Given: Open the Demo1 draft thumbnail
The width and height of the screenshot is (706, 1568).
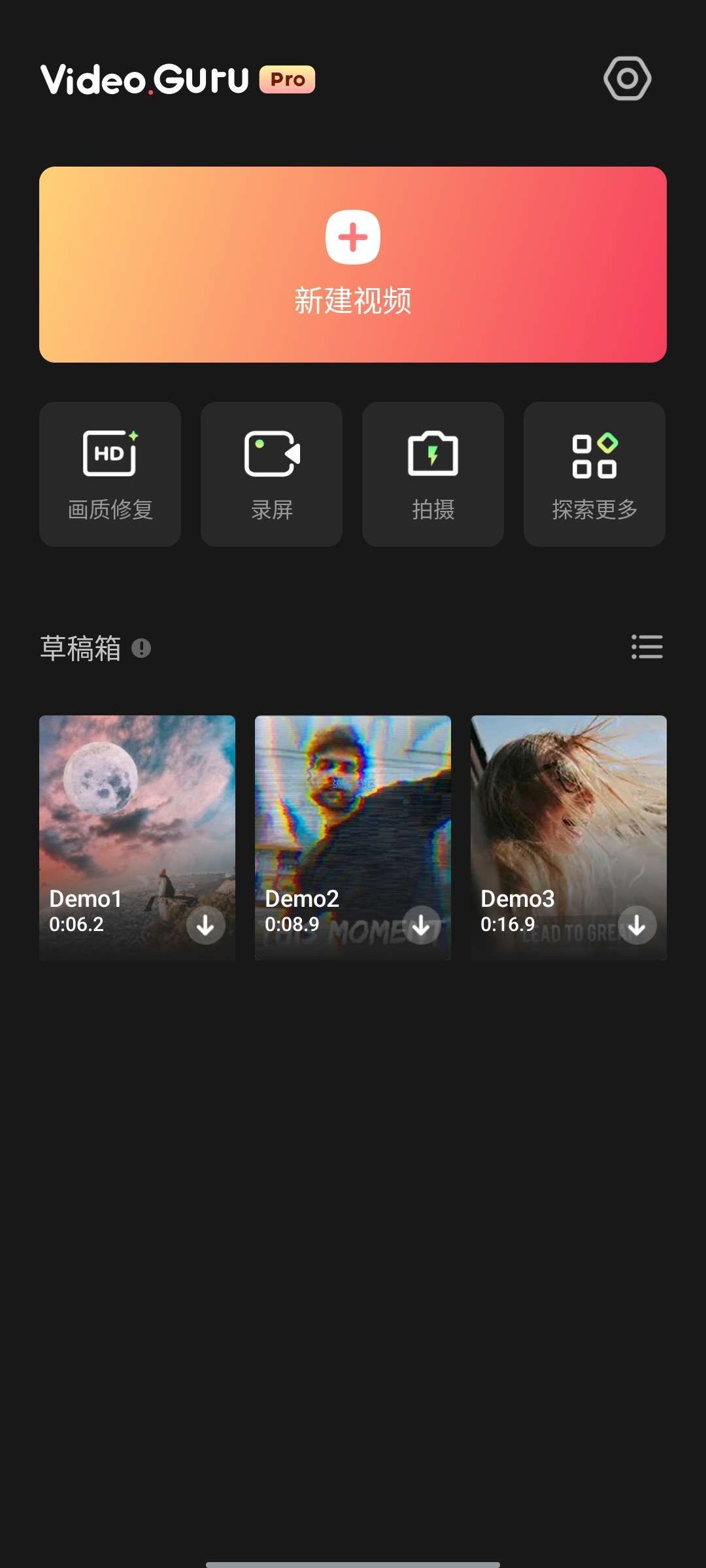Looking at the screenshot, I should pos(137,810).
